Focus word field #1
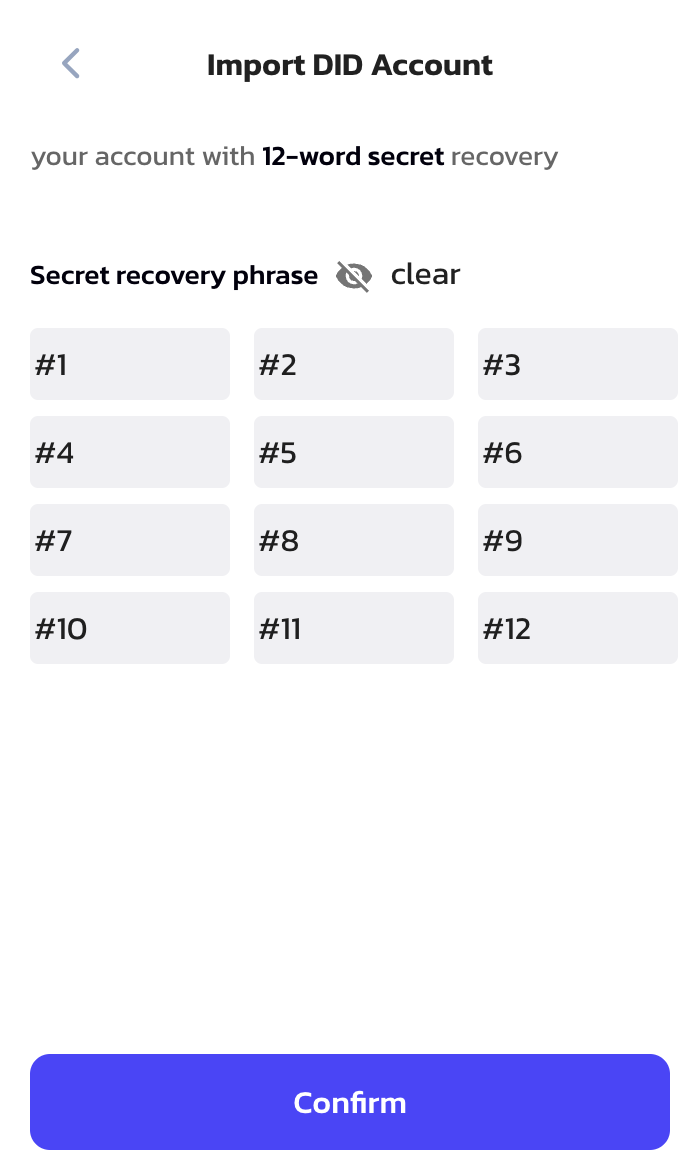 click(x=130, y=365)
